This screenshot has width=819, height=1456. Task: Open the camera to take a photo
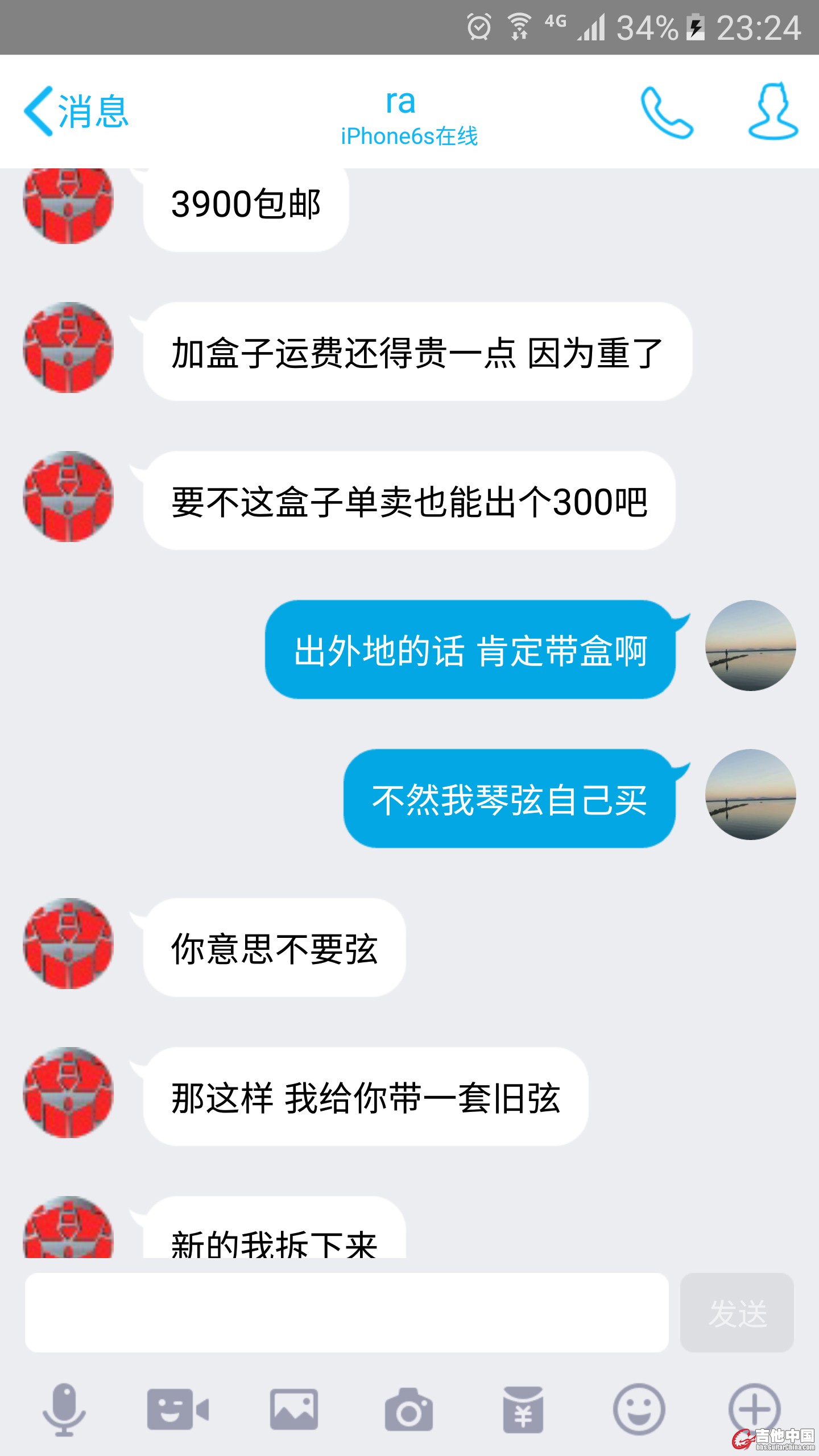pyautogui.click(x=408, y=1410)
